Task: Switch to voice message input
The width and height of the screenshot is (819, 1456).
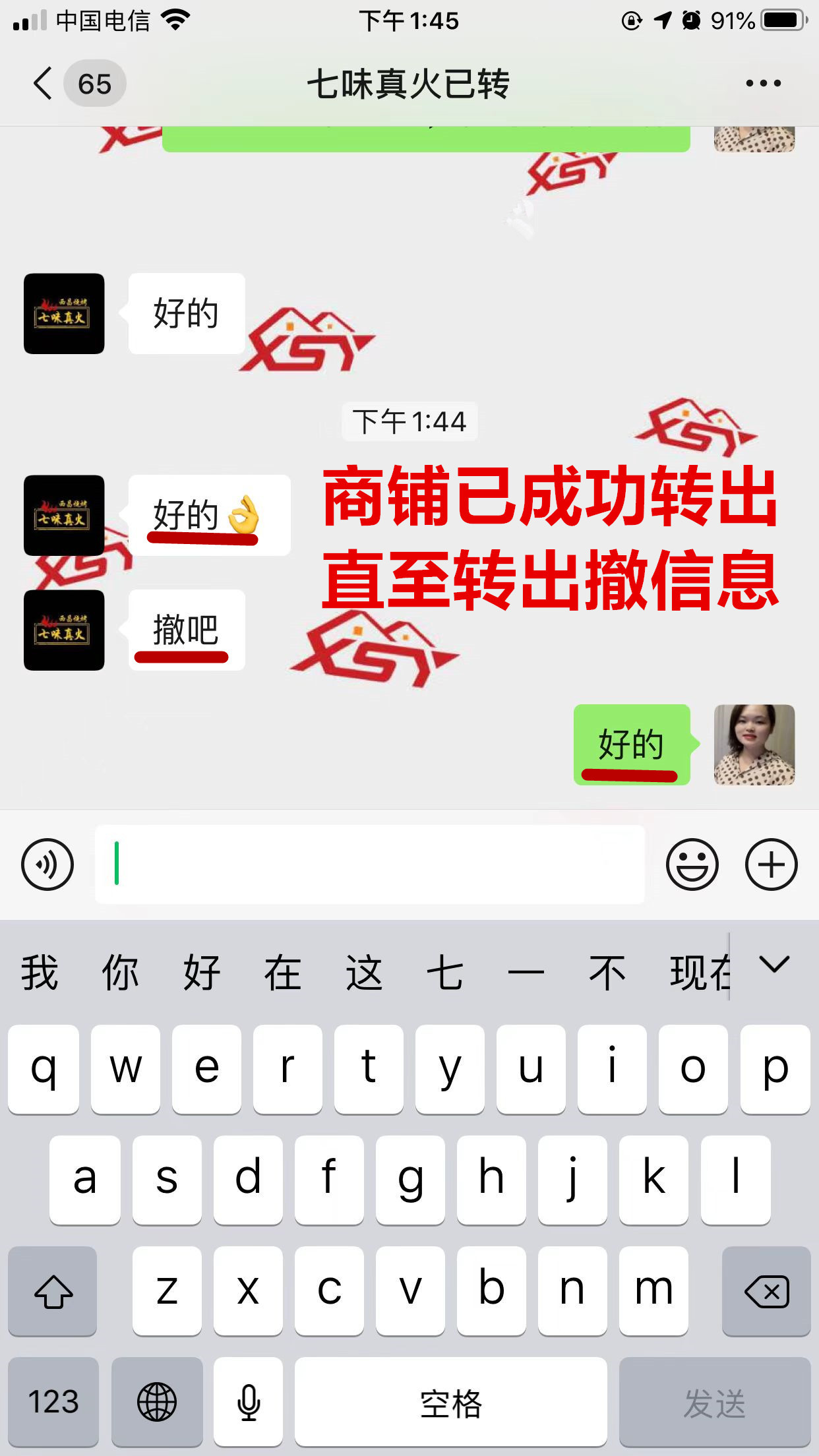Action: tap(47, 864)
